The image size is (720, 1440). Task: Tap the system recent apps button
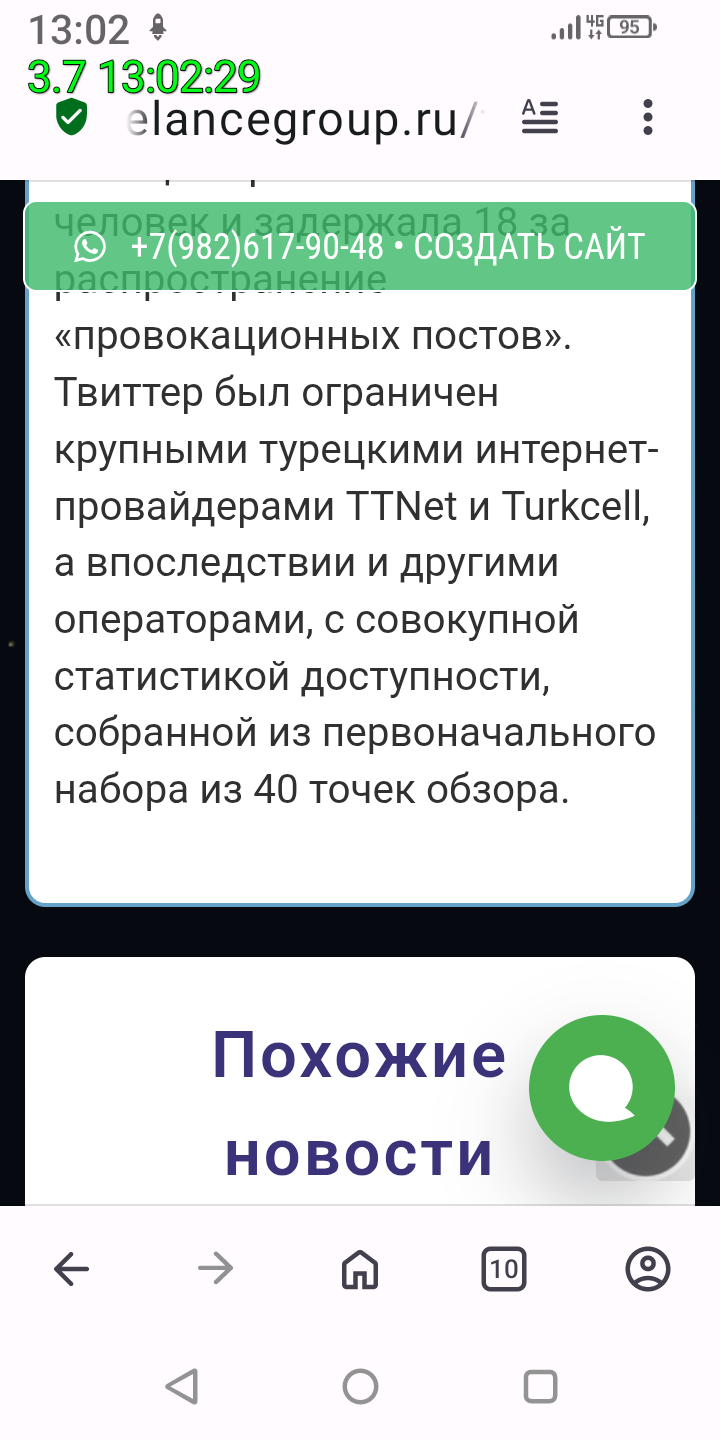tap(540, 1387)
